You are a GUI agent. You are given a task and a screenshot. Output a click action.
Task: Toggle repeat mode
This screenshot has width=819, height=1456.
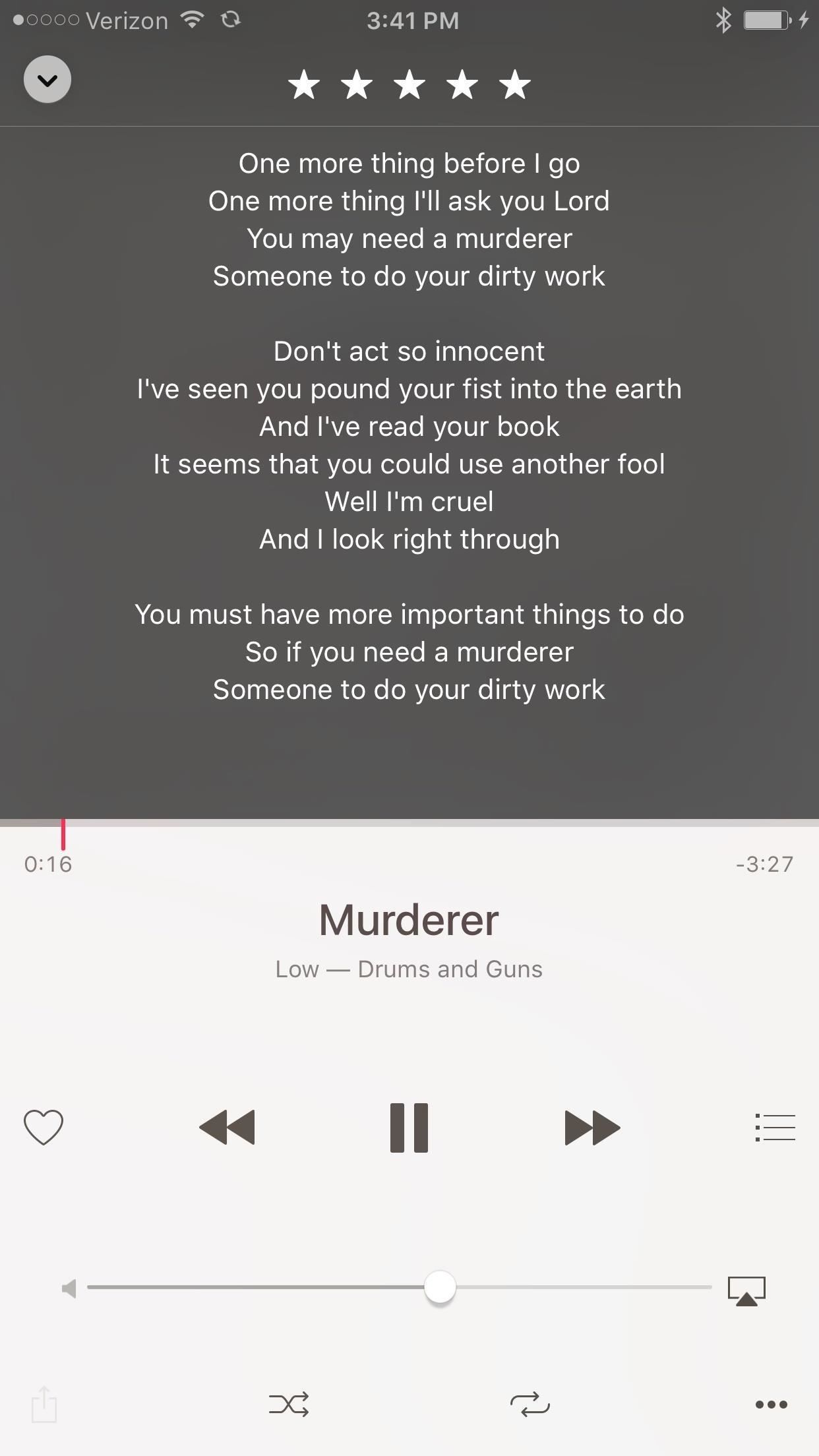(530, 1404)
